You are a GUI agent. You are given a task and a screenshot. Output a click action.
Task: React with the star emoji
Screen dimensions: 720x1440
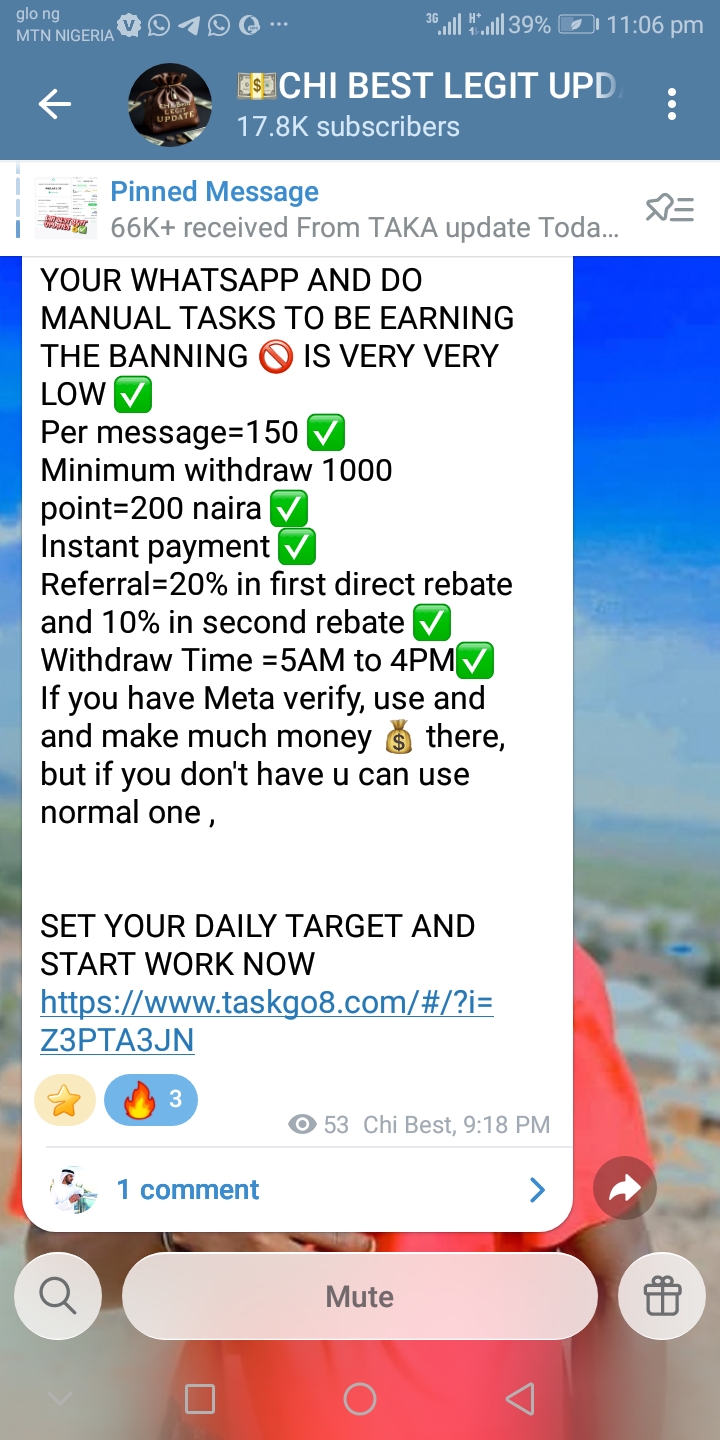pyautogui.click(x=65, y=1101)
